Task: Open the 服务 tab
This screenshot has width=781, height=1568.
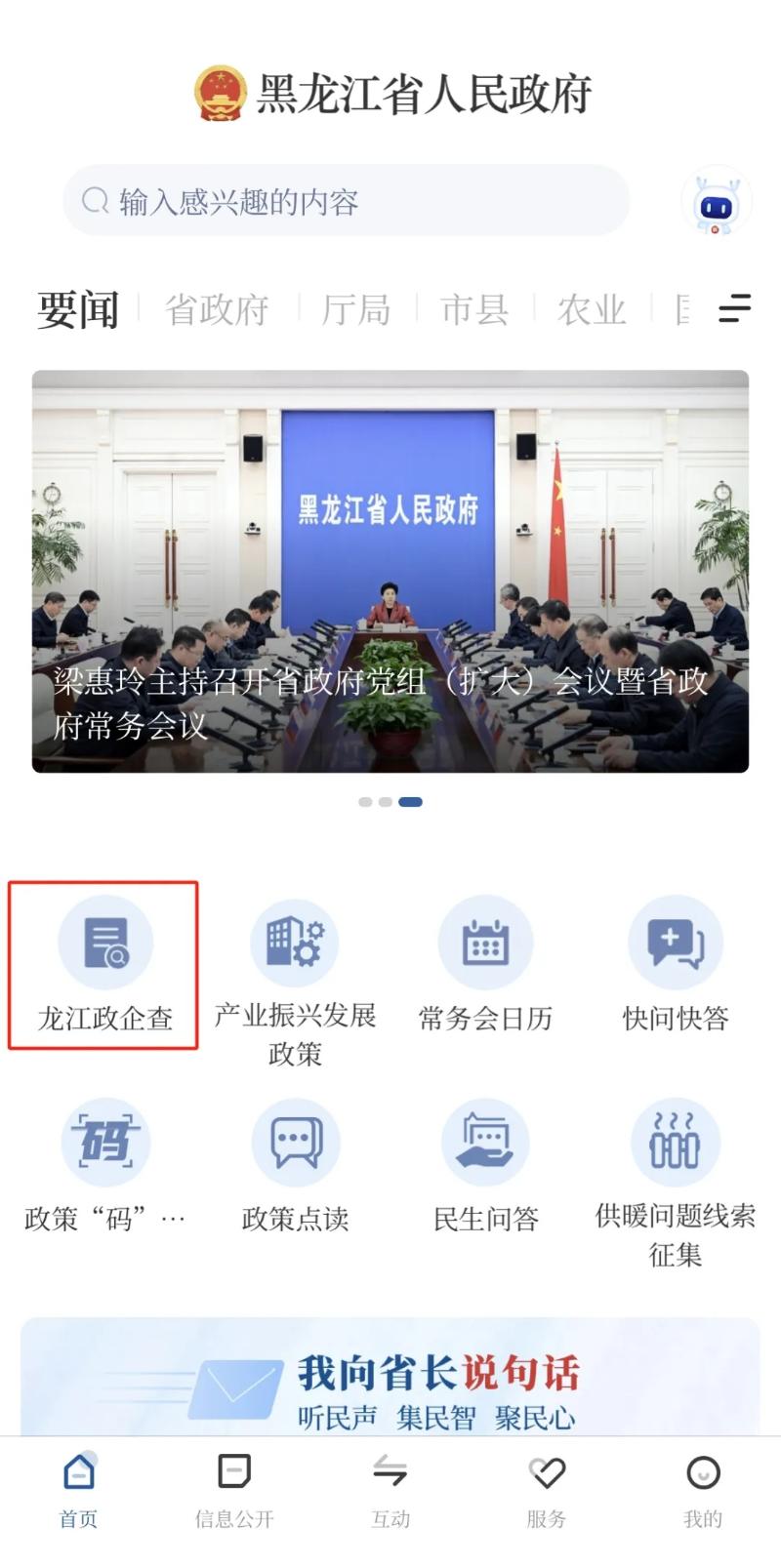Action: [547, 1490]
